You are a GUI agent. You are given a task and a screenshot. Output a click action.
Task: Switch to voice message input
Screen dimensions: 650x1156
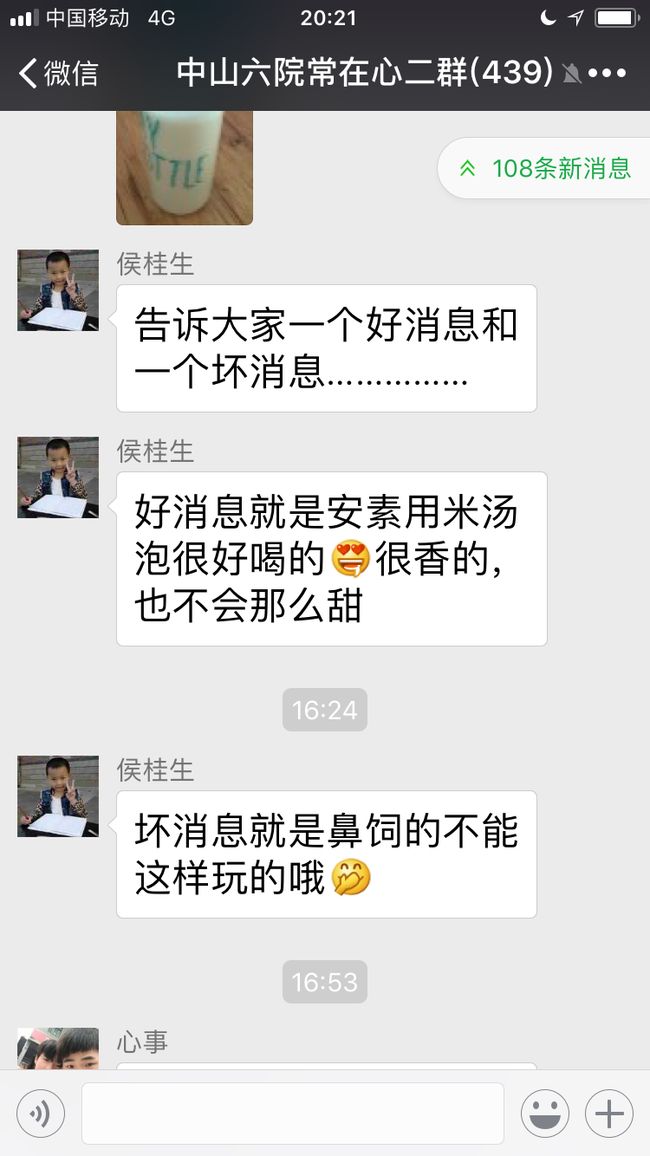[x=41, y=1113]
